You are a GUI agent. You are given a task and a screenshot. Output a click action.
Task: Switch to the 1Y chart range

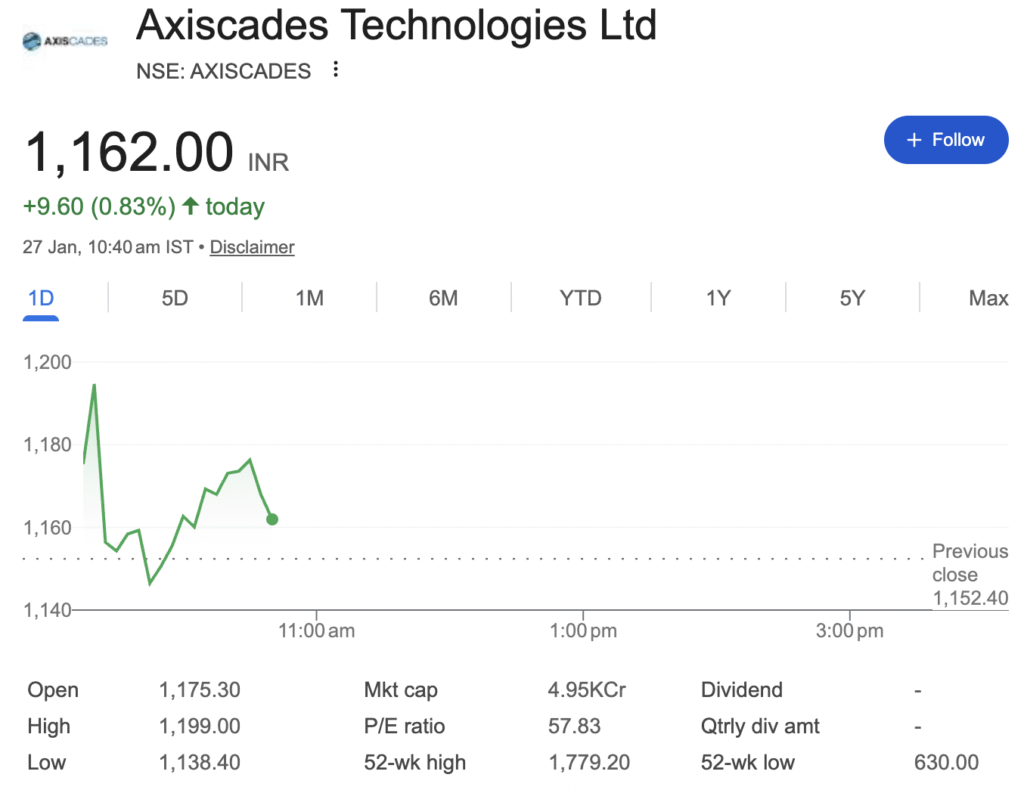point(718,298)
